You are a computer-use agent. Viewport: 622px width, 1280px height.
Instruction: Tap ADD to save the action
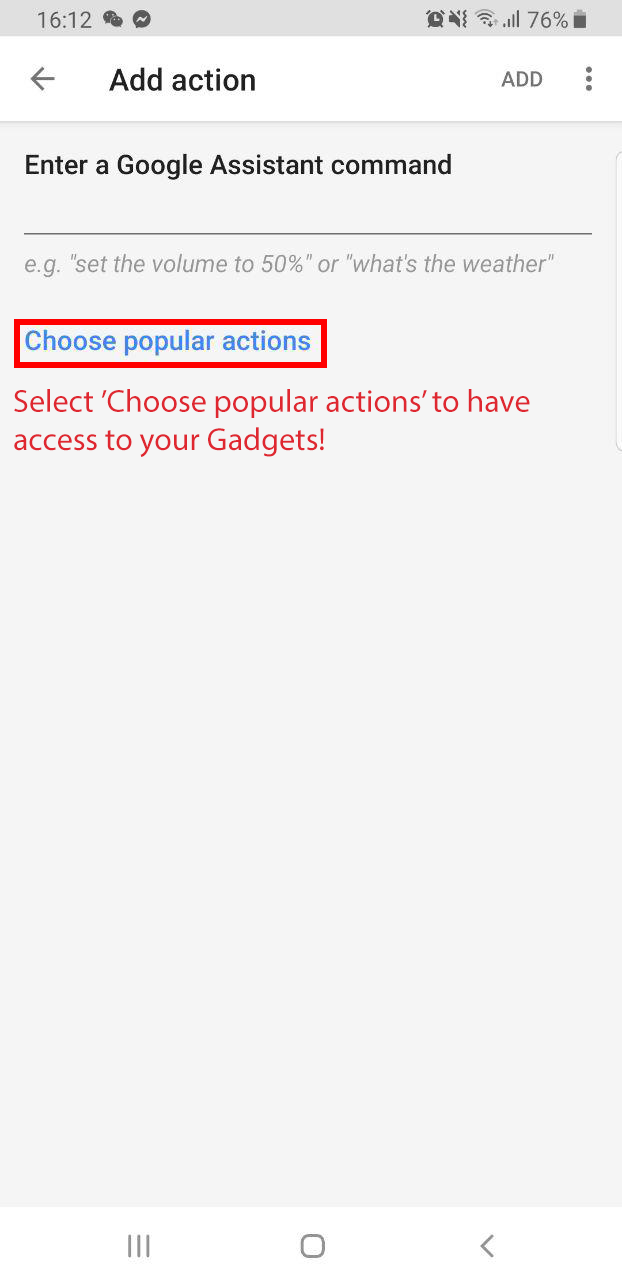point(522,80)
